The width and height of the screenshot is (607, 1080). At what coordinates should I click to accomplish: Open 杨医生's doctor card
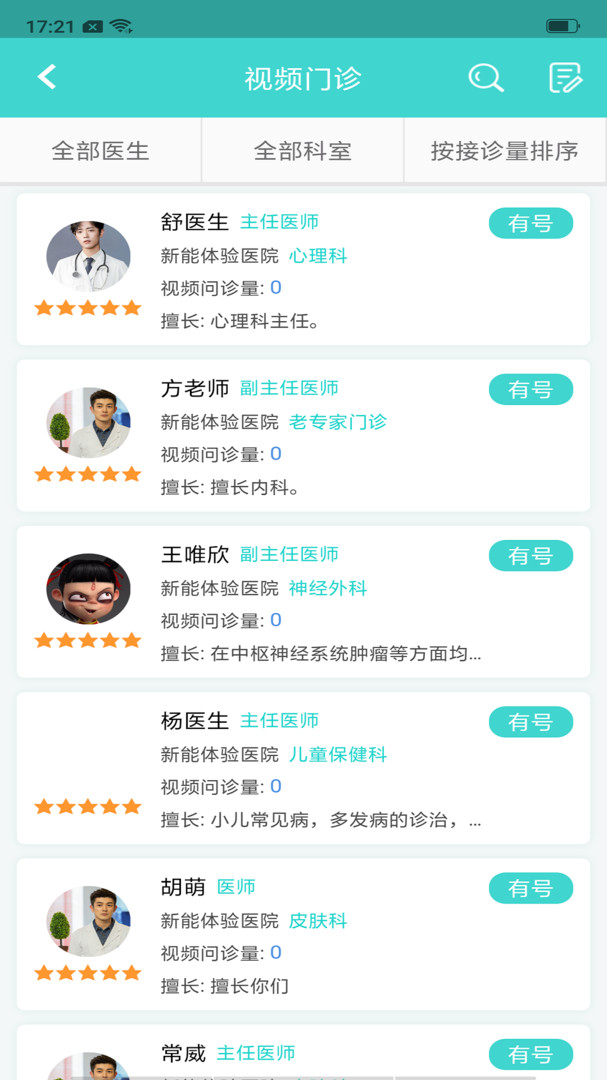(303, 768)
